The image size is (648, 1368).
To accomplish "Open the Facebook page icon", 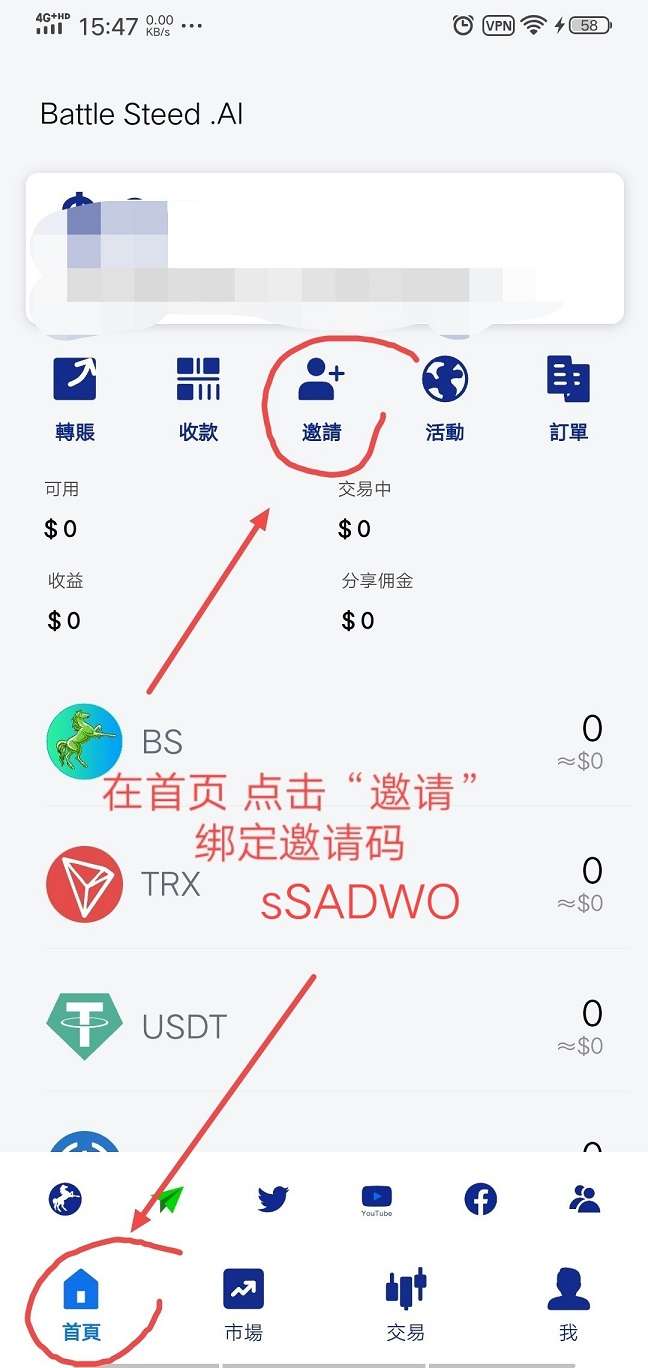I will click(481, 1198).
